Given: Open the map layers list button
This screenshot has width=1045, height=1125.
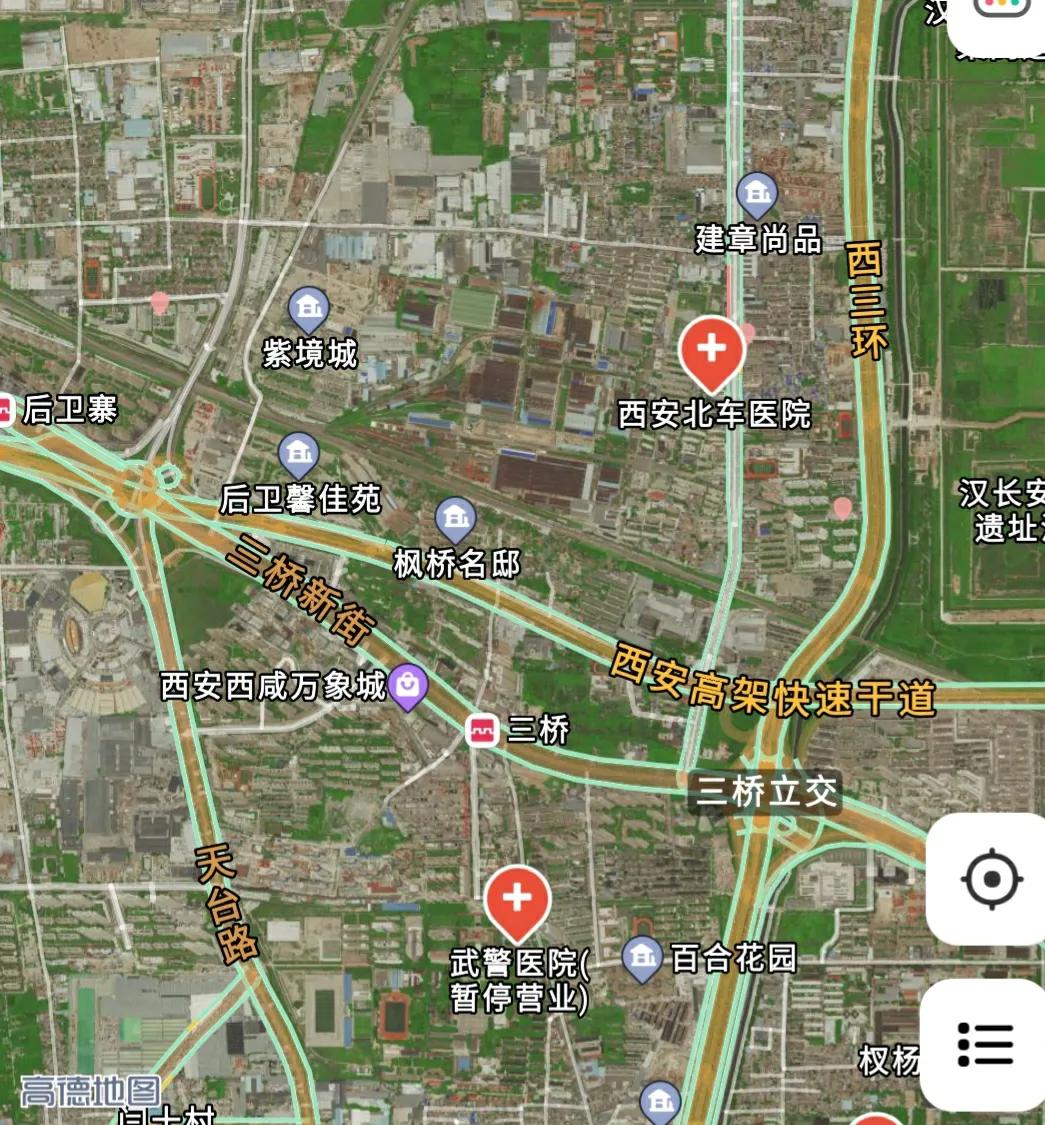Looking at the screenshot, I should [x=988, y=1042].
